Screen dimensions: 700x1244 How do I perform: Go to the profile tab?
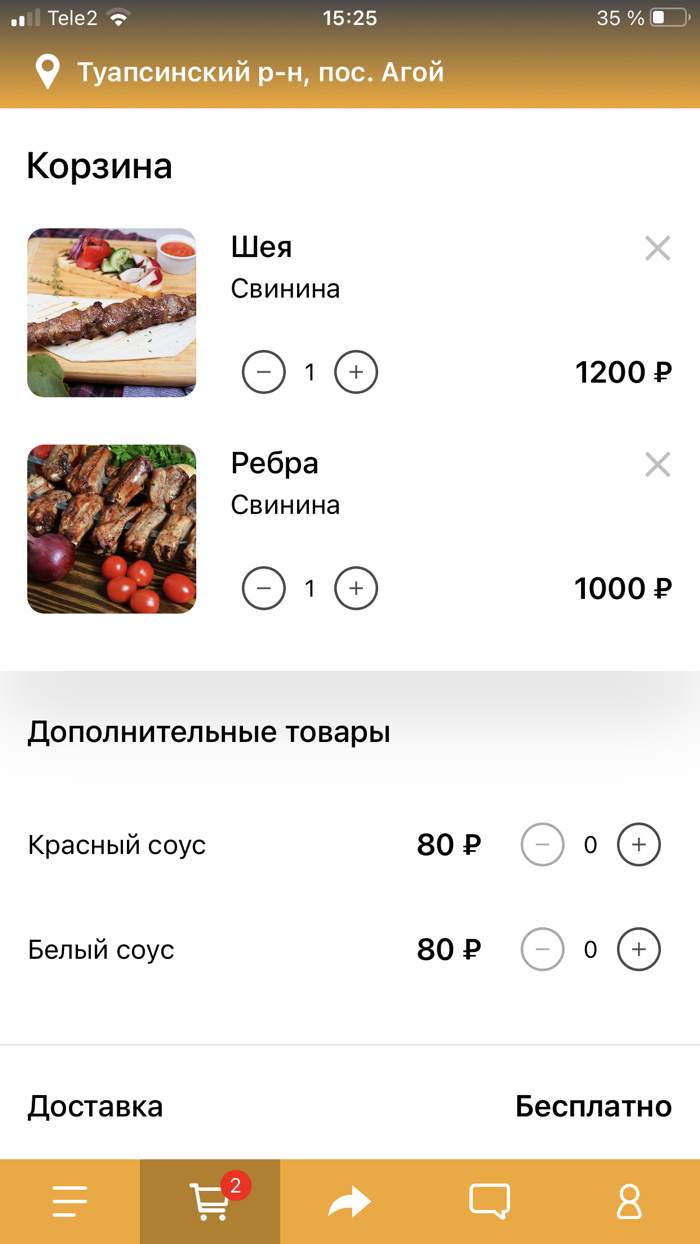click(x=630, y=1201)
